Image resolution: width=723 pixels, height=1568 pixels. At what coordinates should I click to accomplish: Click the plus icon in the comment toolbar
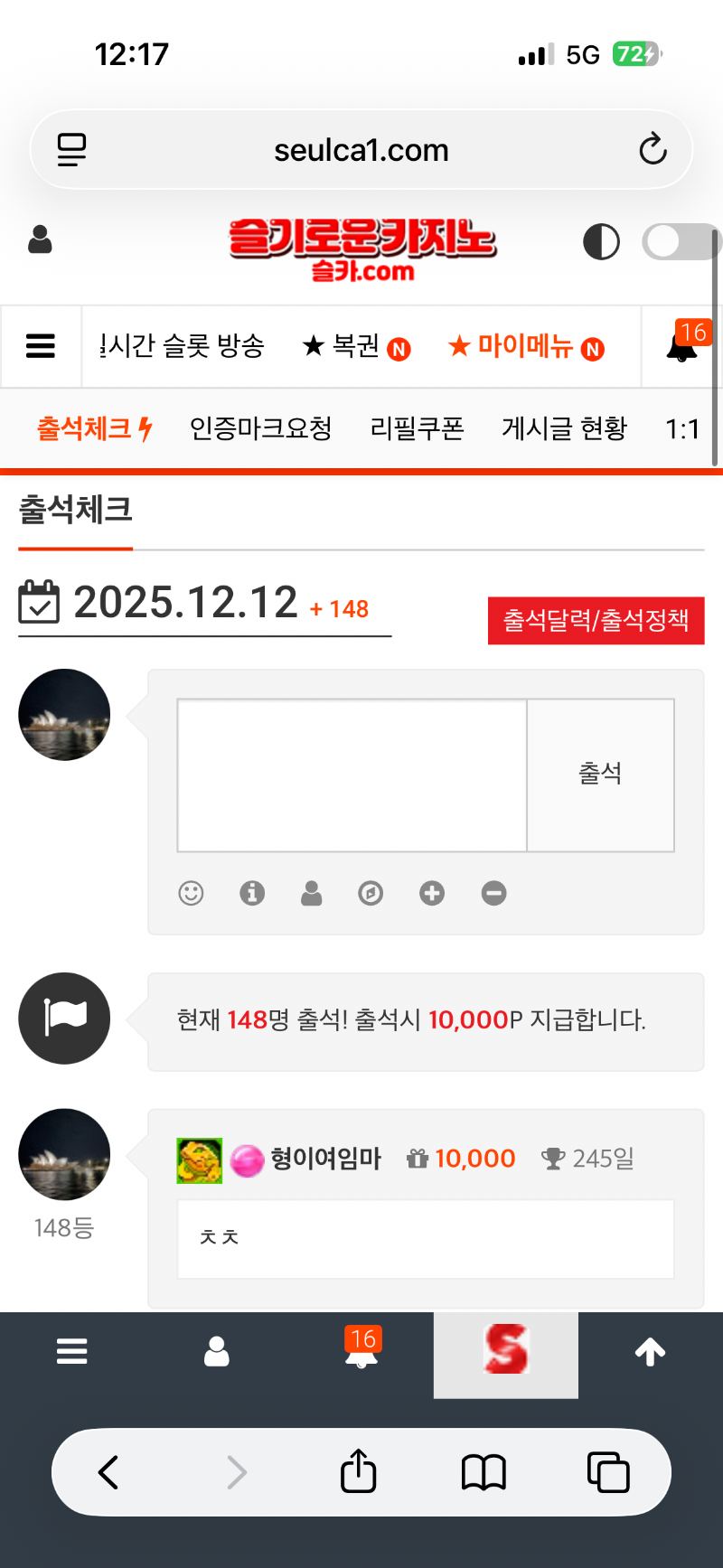pos(432,894)
